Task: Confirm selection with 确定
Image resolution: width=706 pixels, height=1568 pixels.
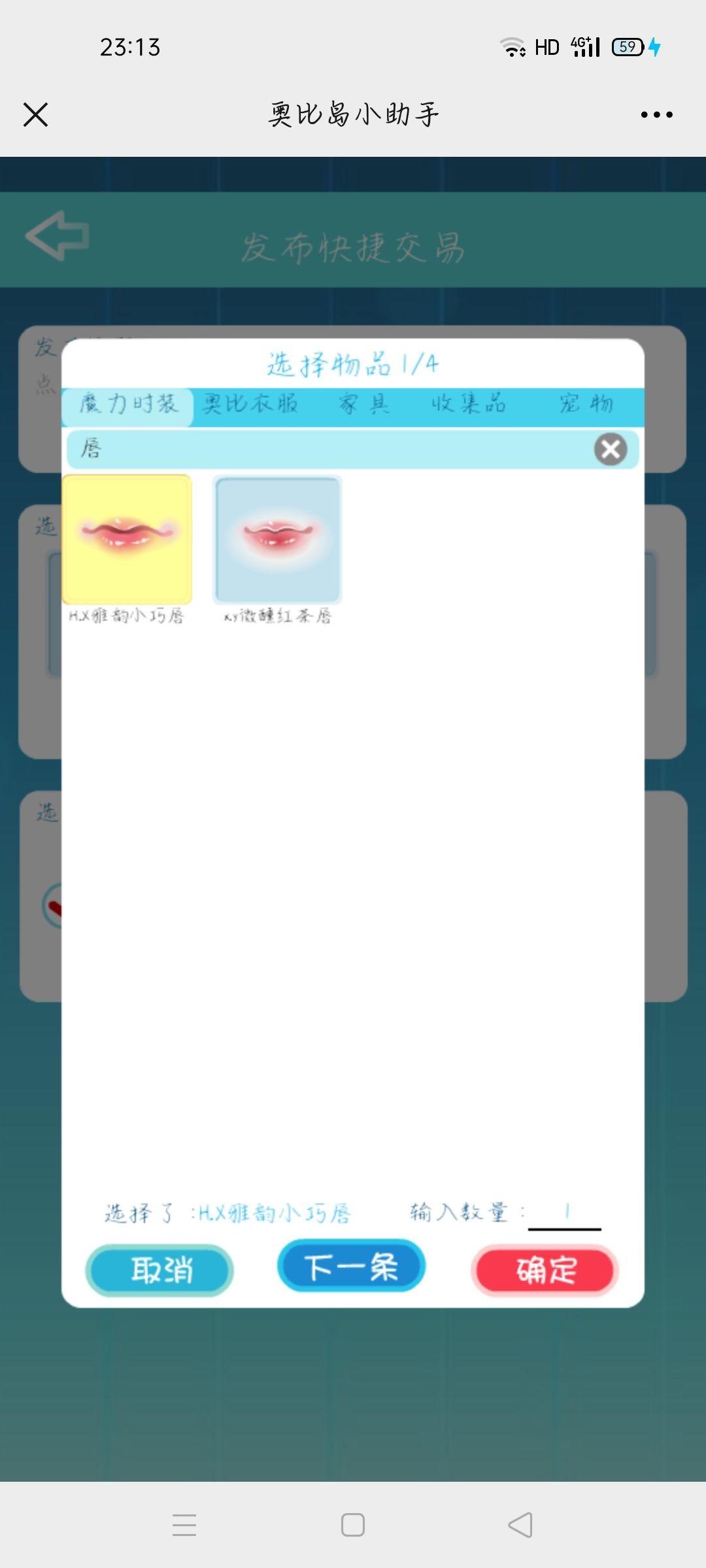Action: click(545, 1269)
